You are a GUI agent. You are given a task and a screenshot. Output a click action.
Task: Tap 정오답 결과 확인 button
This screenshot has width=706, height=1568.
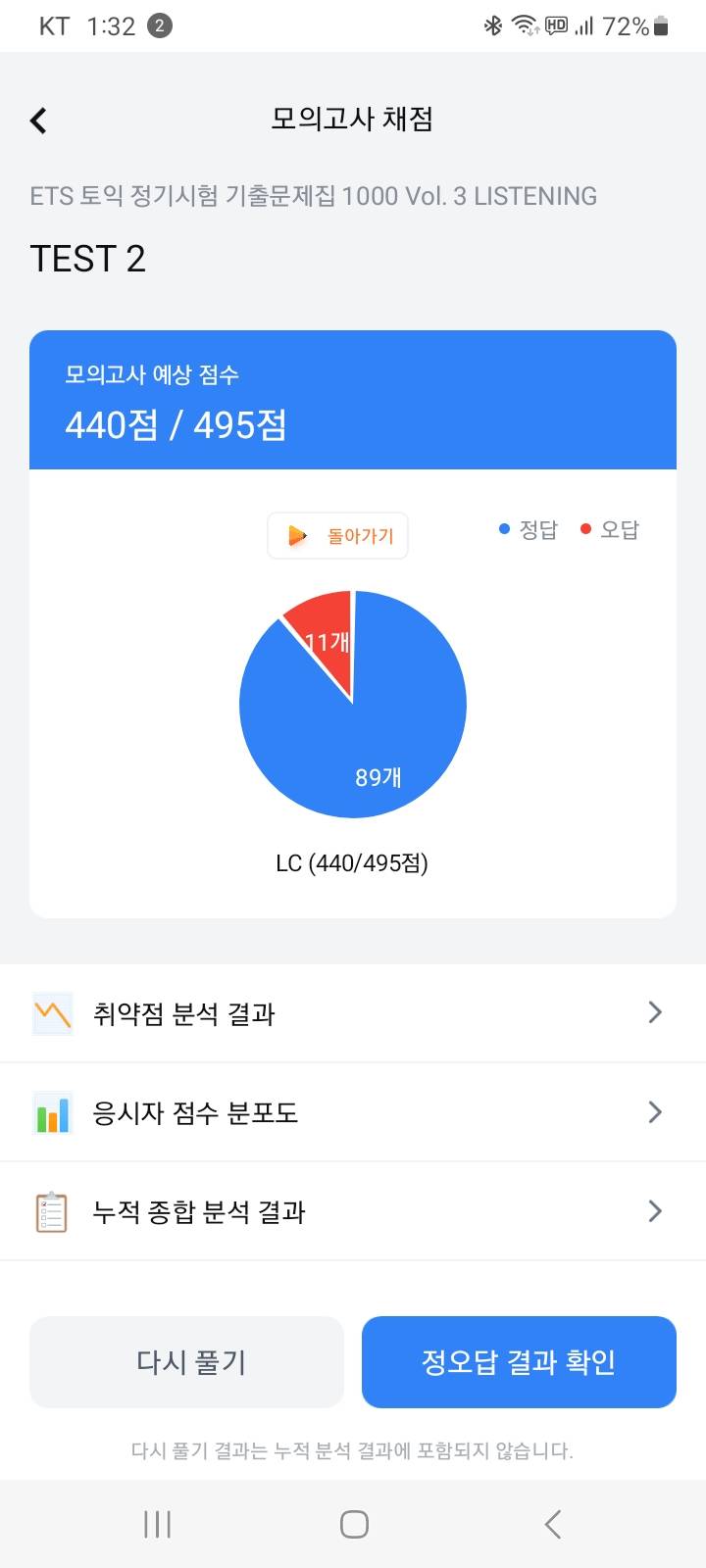pos(519,1362)
